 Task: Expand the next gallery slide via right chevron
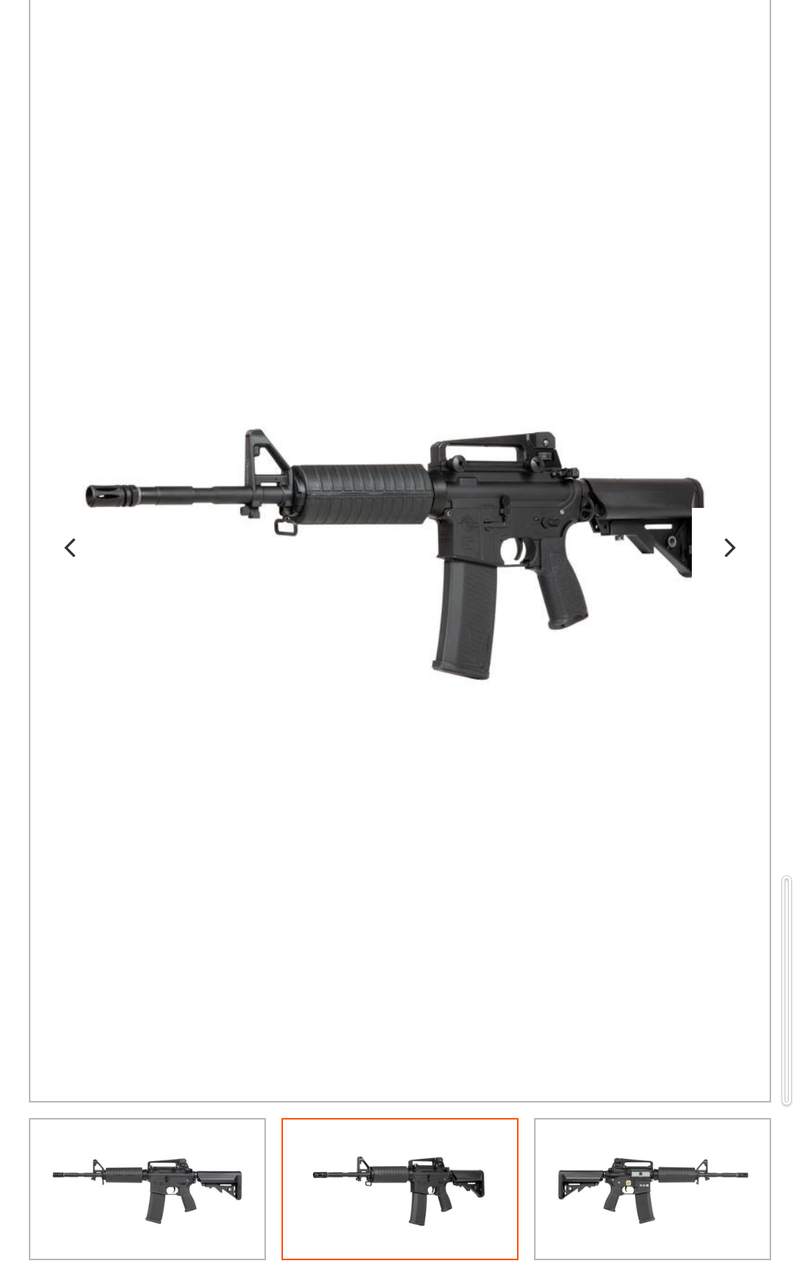click(729, 547)
